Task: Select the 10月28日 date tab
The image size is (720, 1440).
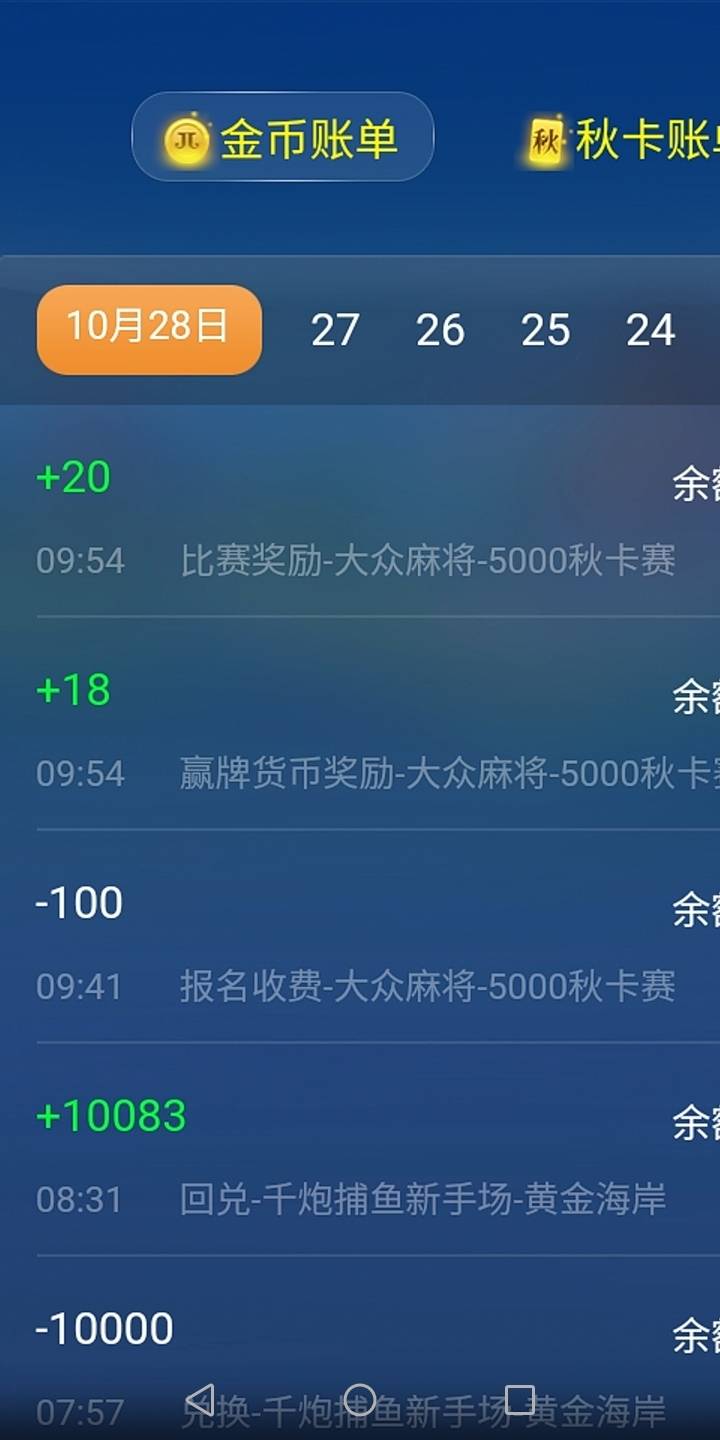Action: click(x=148, y=330)
